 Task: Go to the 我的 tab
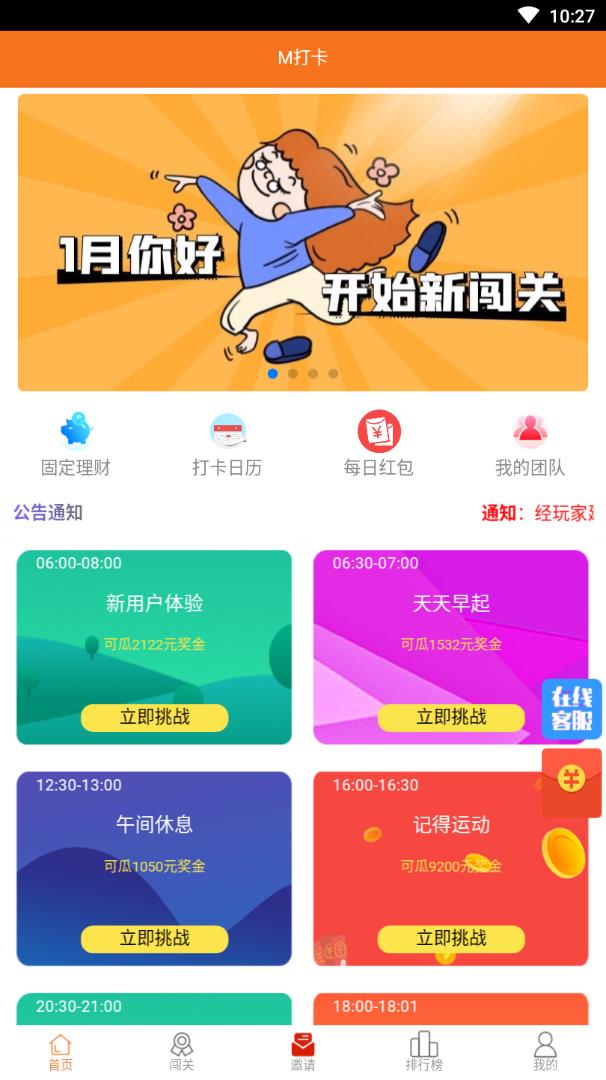click(x=545, y=1052)
